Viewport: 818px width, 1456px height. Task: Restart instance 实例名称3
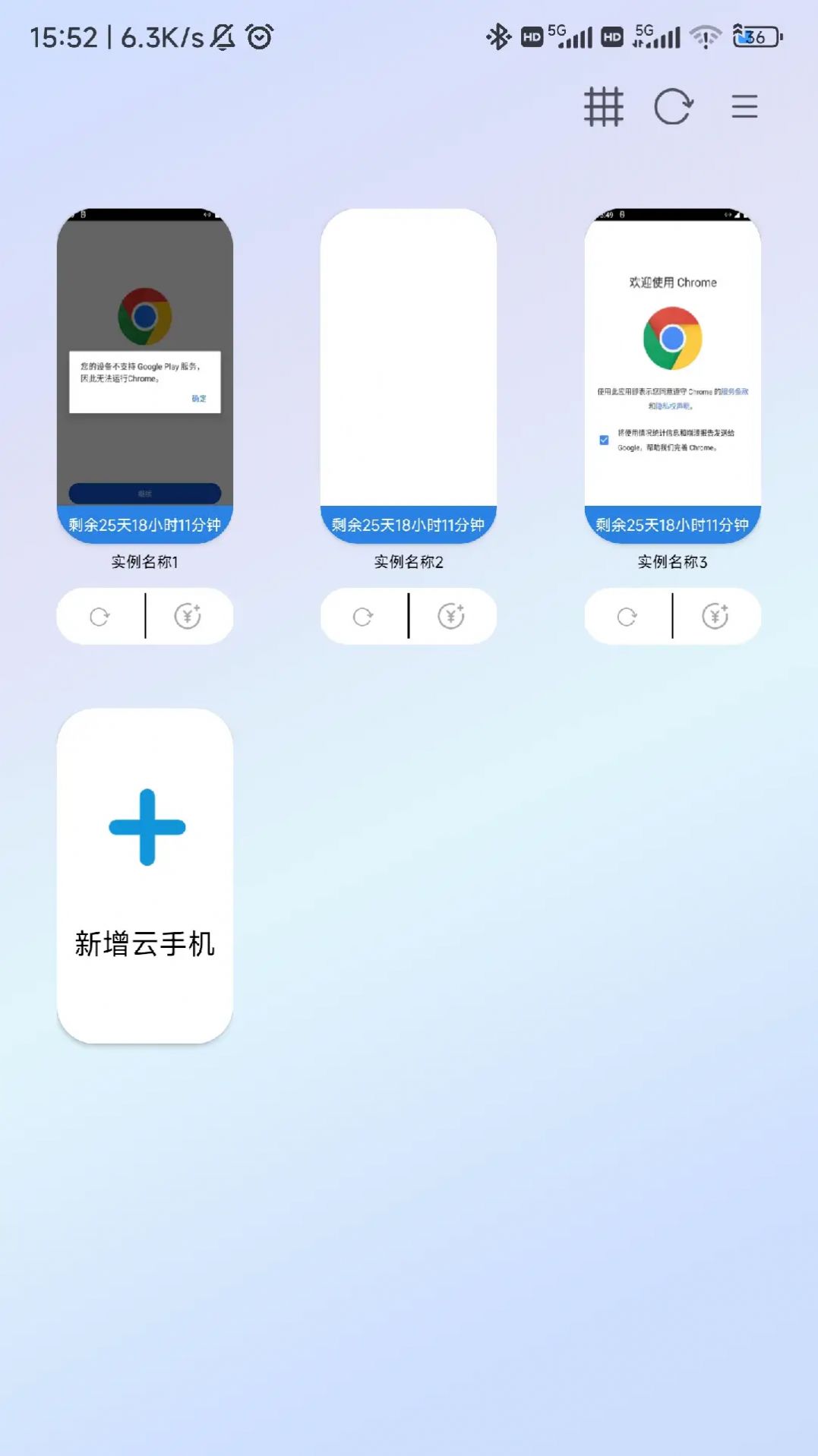point(627,617)
